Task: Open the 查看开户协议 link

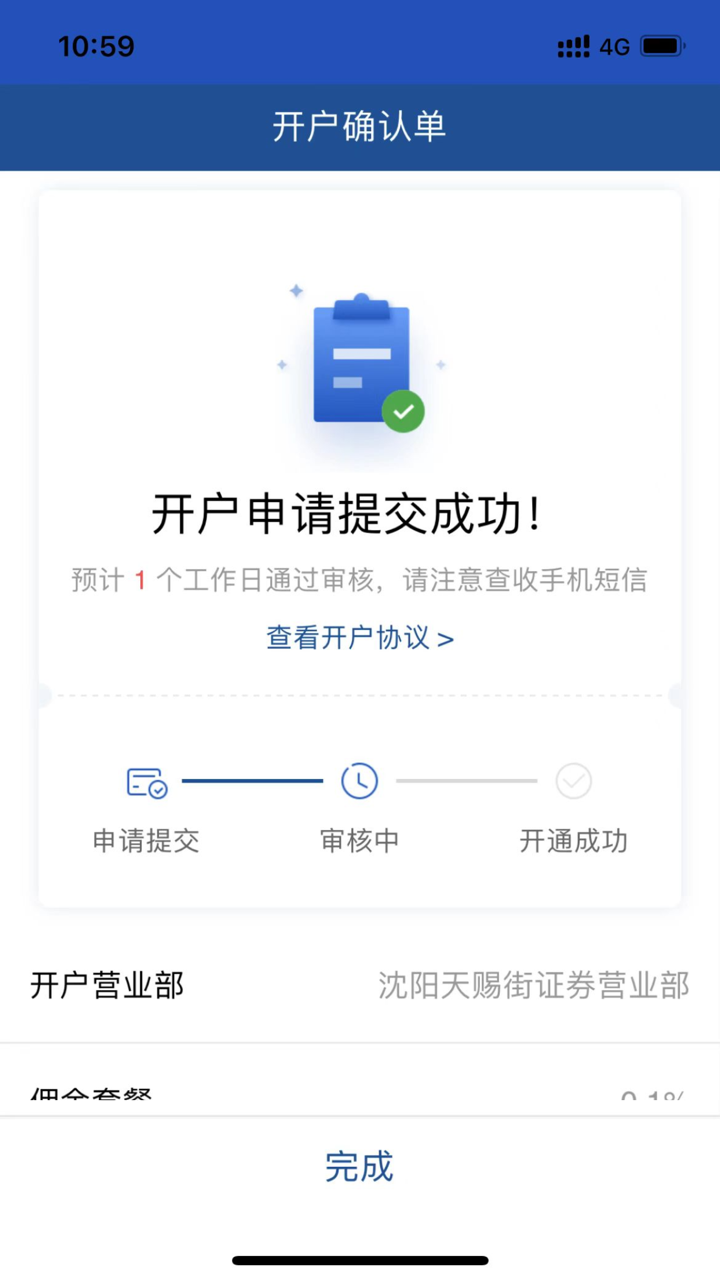Action: click(x=360, y=638)
